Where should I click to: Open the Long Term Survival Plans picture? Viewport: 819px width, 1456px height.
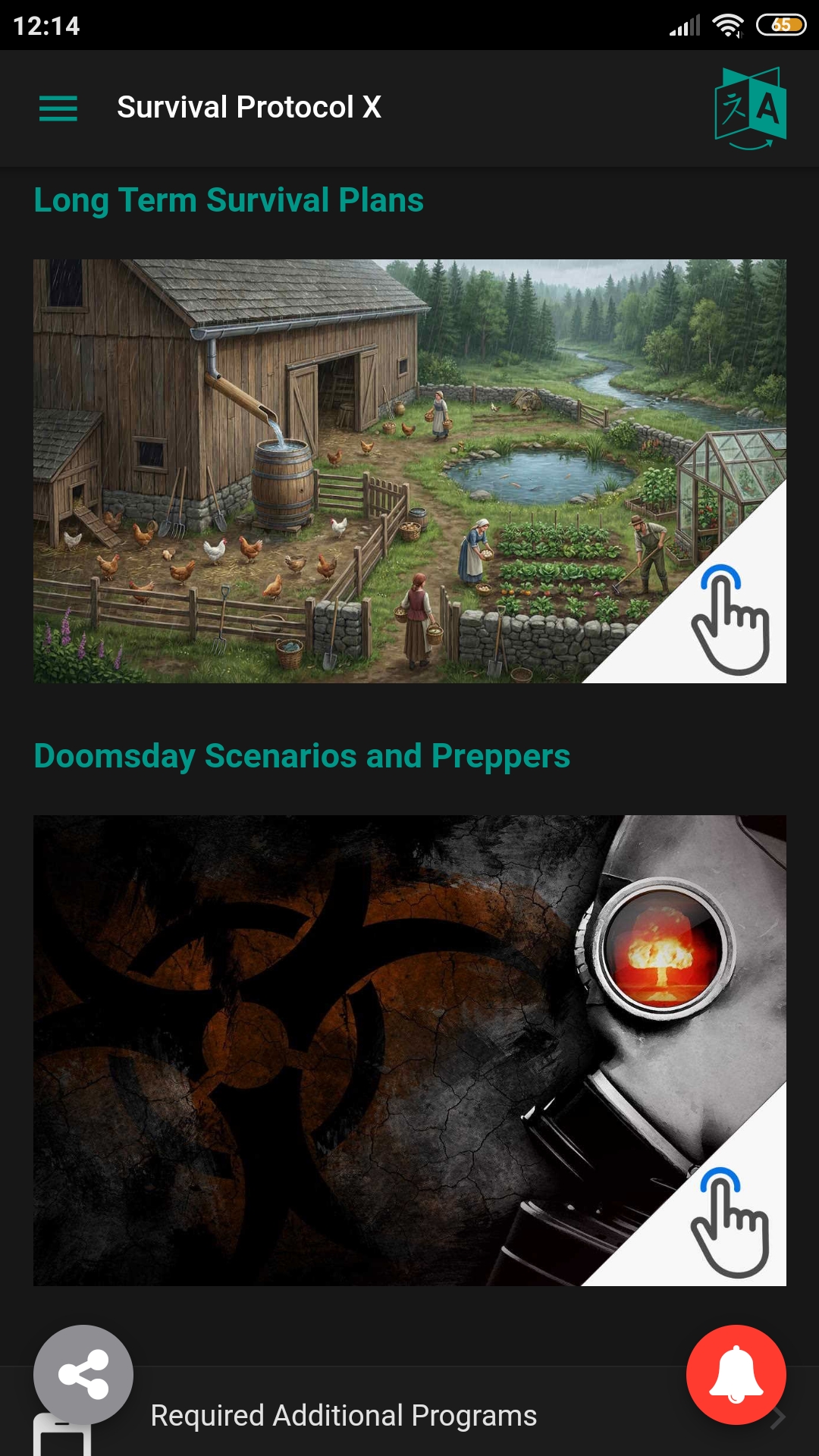[x=409, y=471]
